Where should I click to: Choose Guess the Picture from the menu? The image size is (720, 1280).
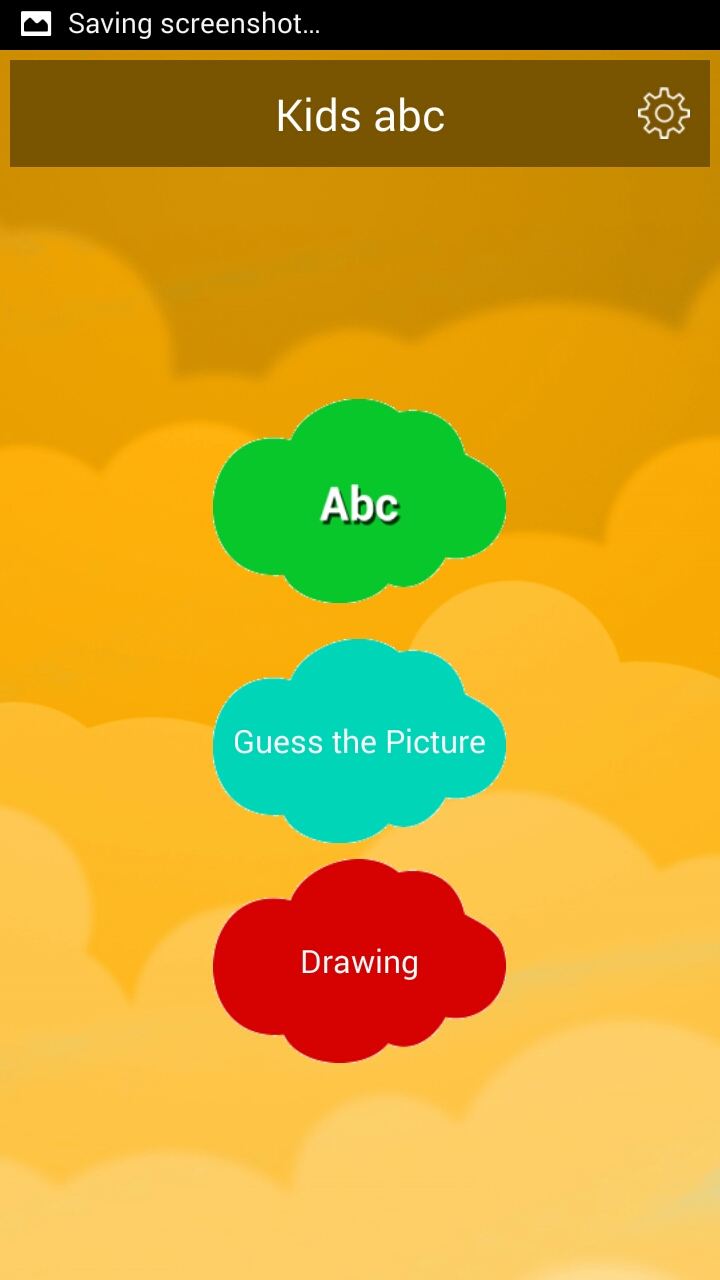pos(359,742)
